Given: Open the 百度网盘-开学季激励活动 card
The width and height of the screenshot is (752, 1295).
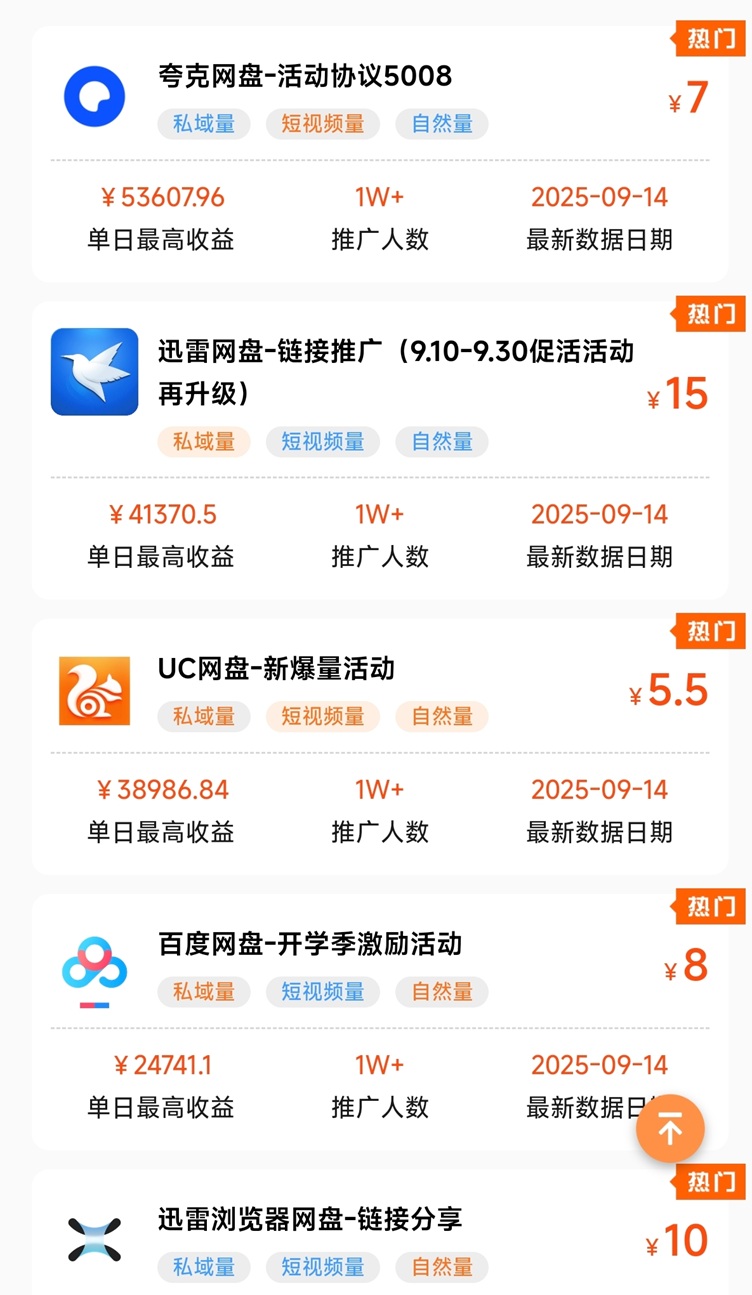Looking at the screenshot, I should (x=310, y=944).
